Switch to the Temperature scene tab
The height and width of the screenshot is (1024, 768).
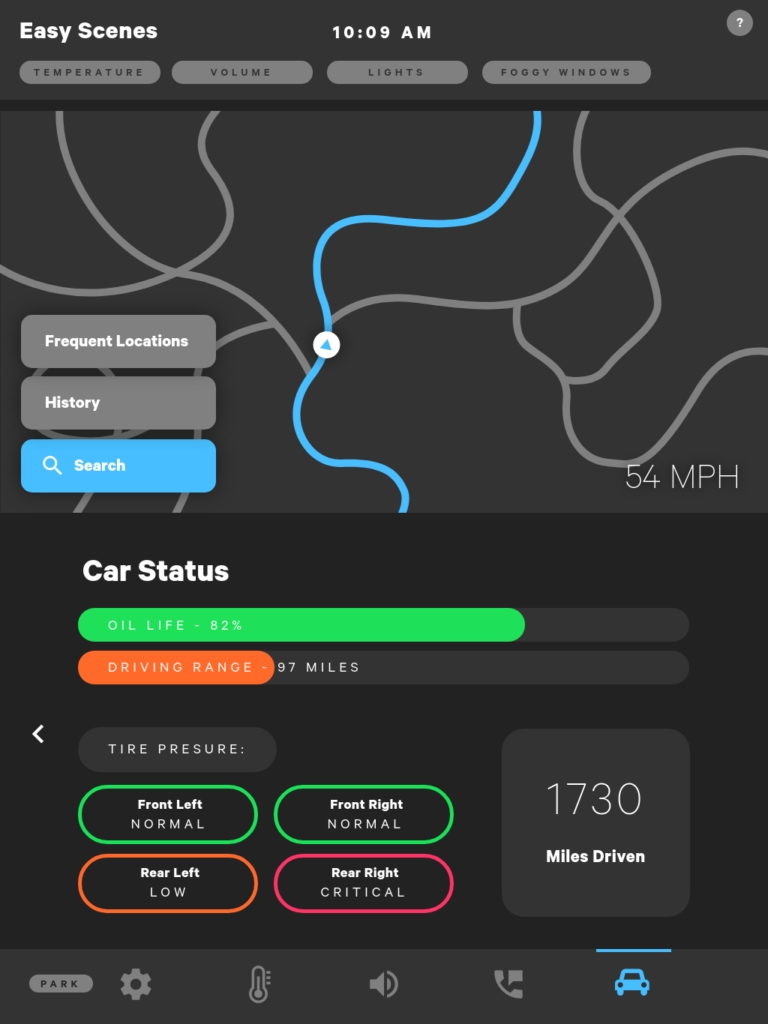point(89,71)
